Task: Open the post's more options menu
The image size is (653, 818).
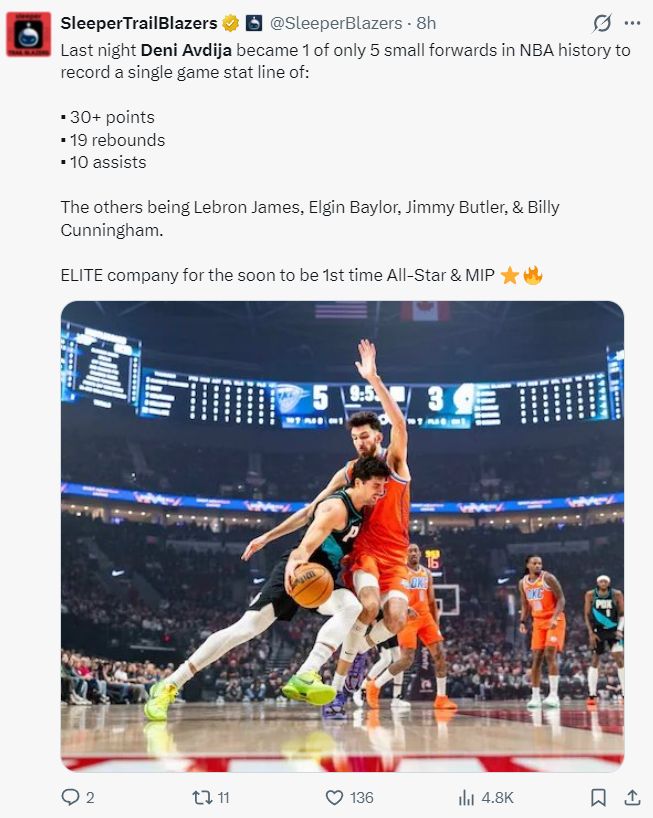Action: [632, 23]
